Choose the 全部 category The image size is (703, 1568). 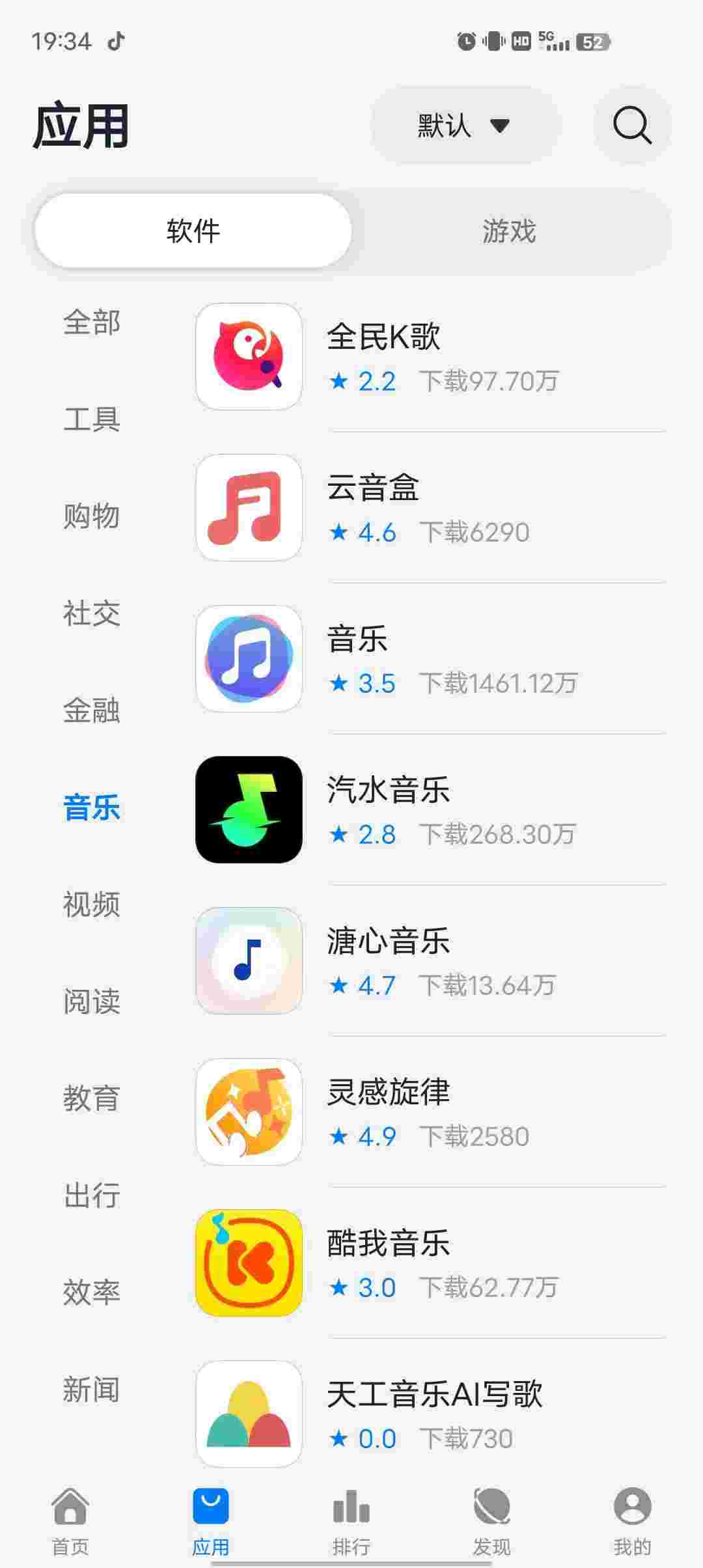[x=92, y=322]
